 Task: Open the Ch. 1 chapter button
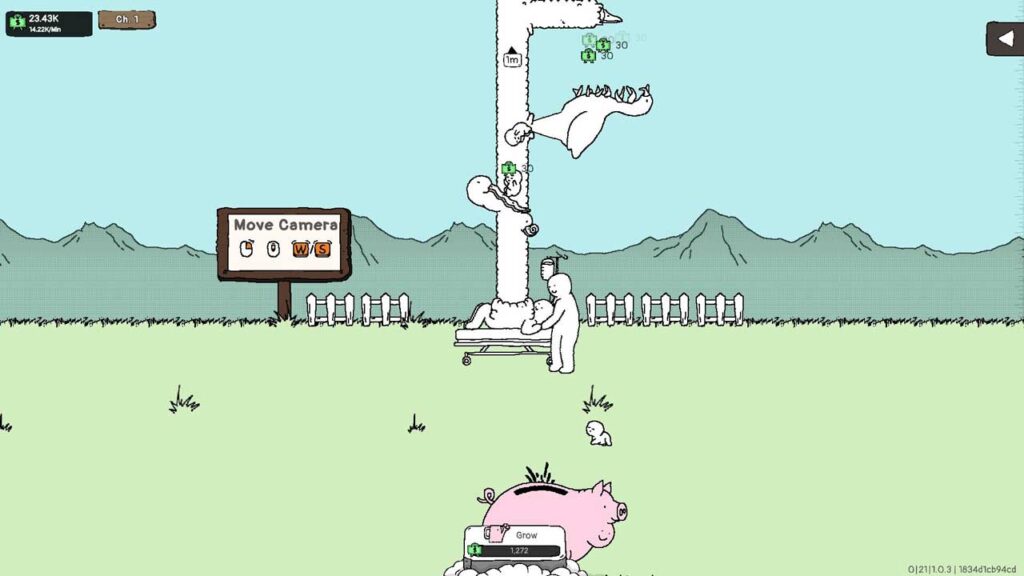[126, 19]
